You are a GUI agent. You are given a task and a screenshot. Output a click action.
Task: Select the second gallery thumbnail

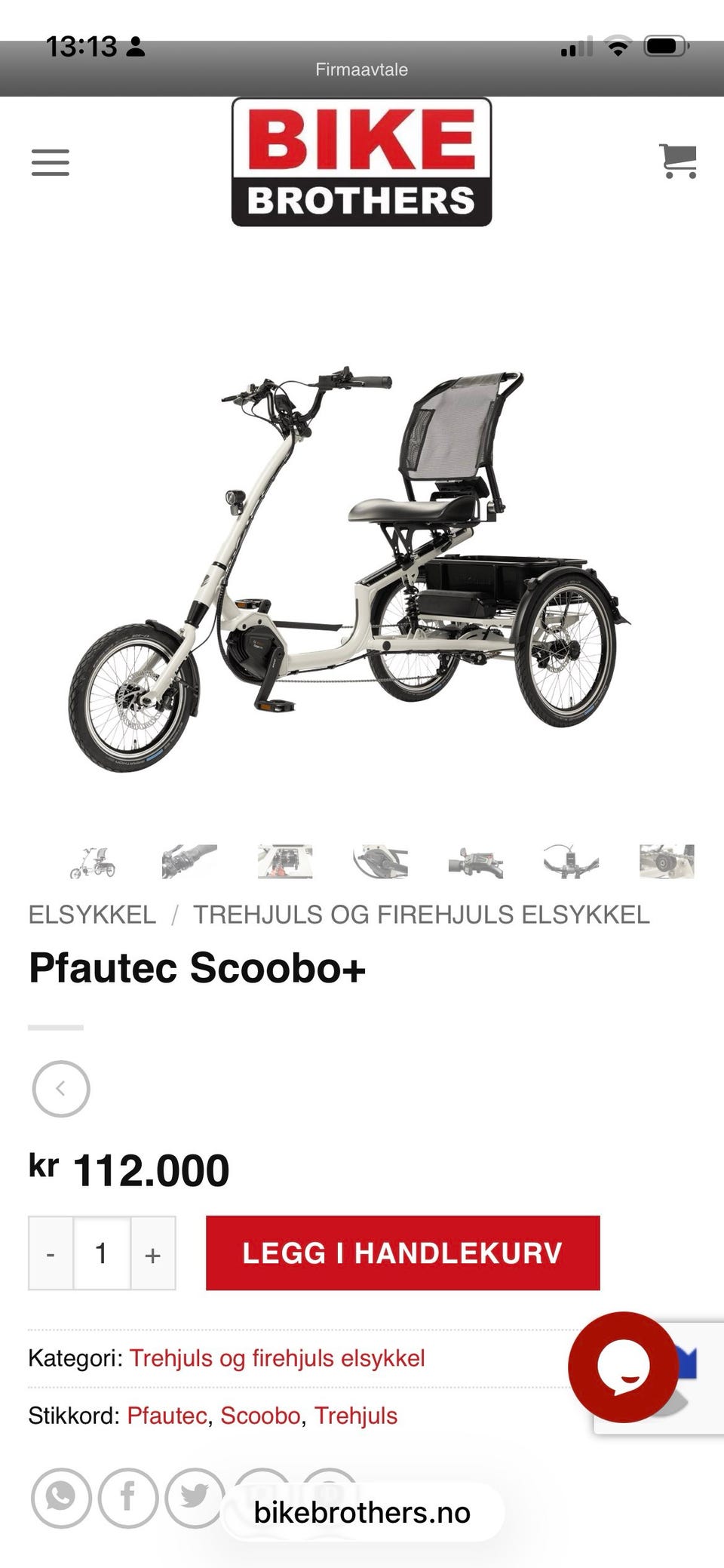(x=189, y=861)
